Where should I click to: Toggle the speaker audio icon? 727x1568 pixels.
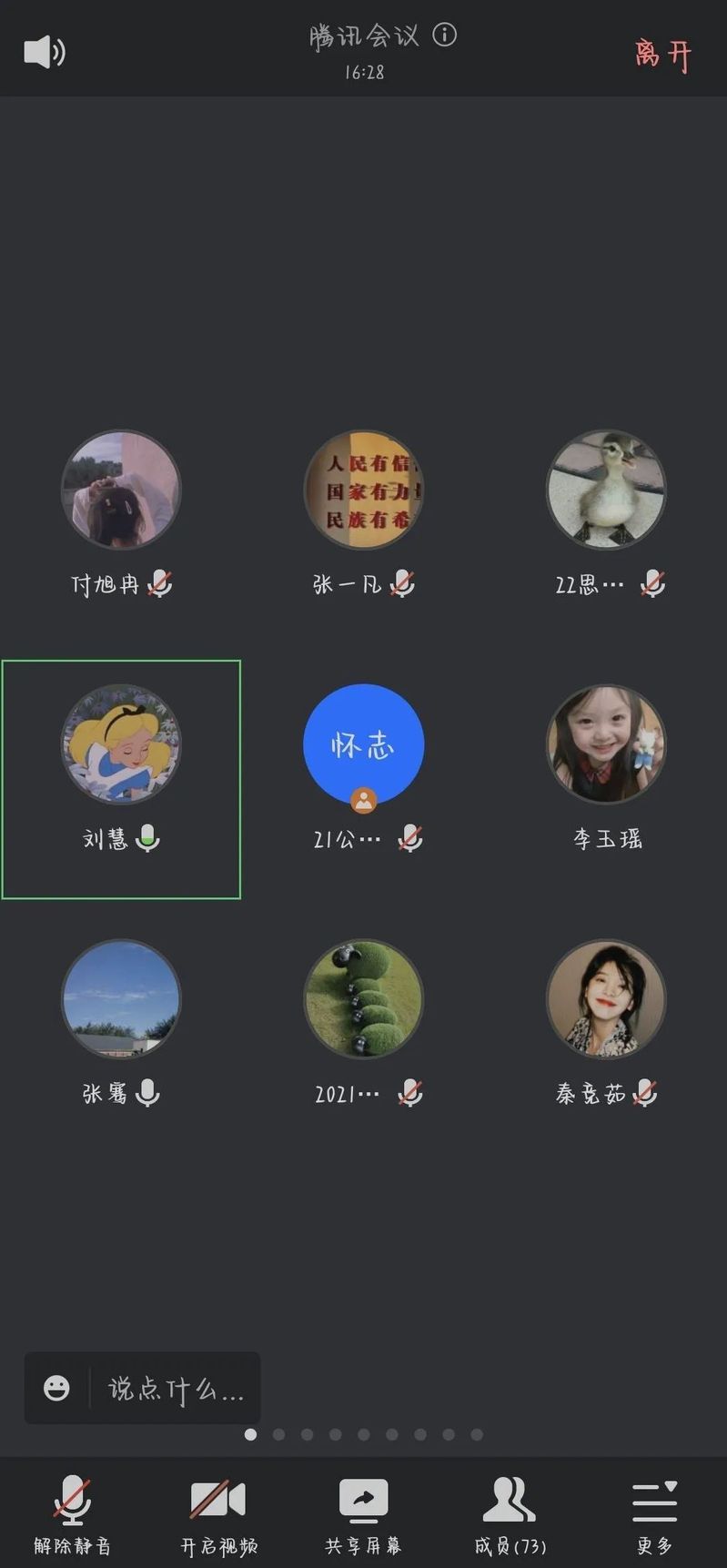tap(44, 52)
